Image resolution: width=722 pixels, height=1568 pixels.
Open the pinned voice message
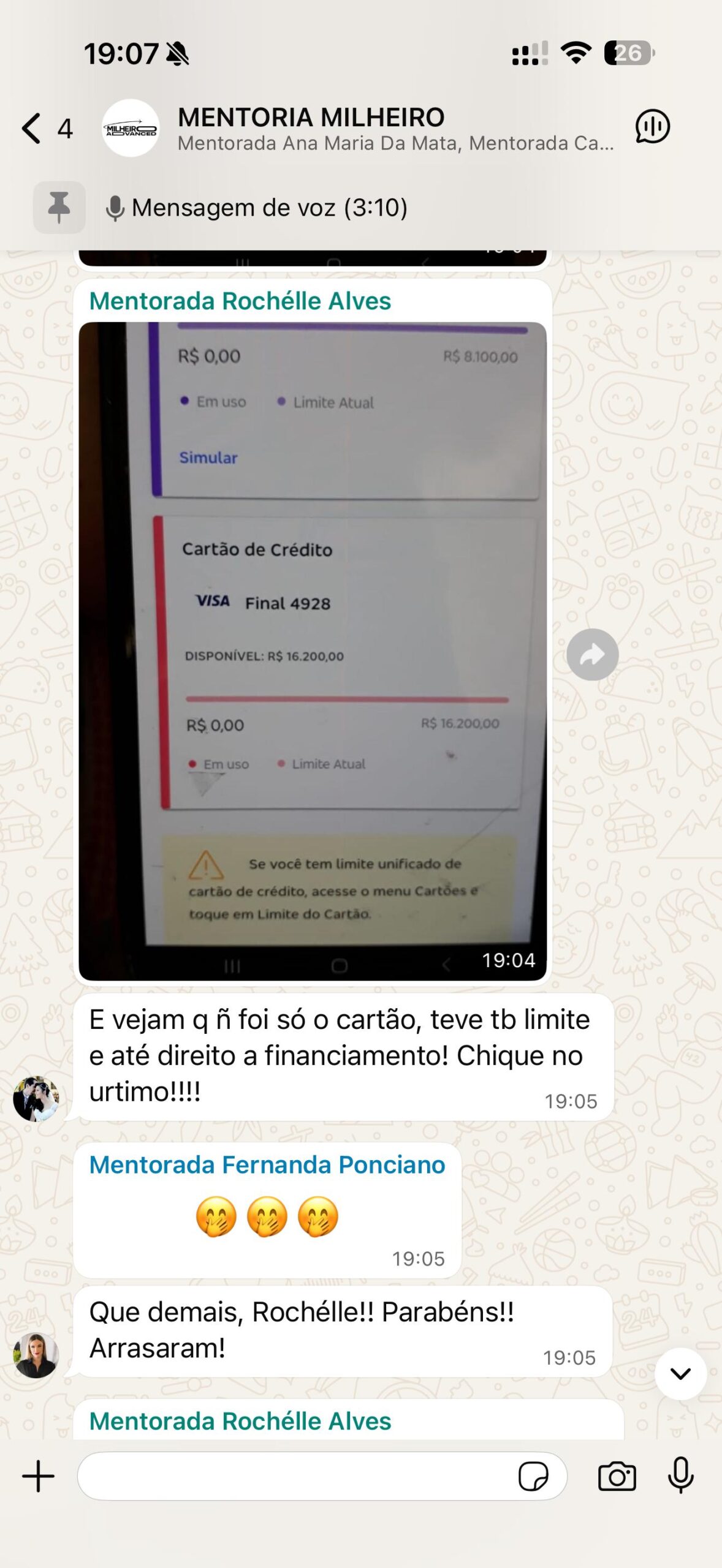click(x=270, y=208)
